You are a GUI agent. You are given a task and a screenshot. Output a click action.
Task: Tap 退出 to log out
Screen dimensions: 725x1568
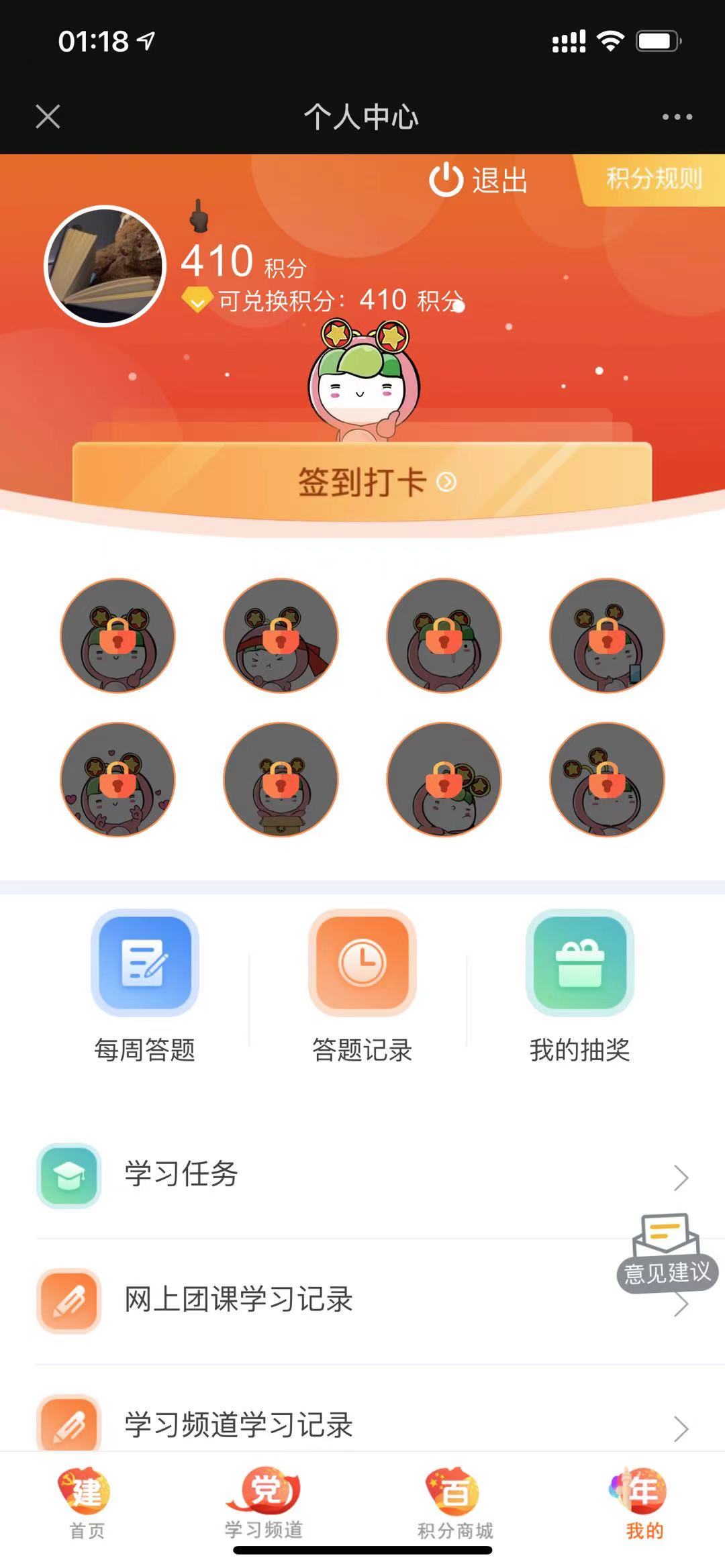pyautogui.click(x=479, y=180)
